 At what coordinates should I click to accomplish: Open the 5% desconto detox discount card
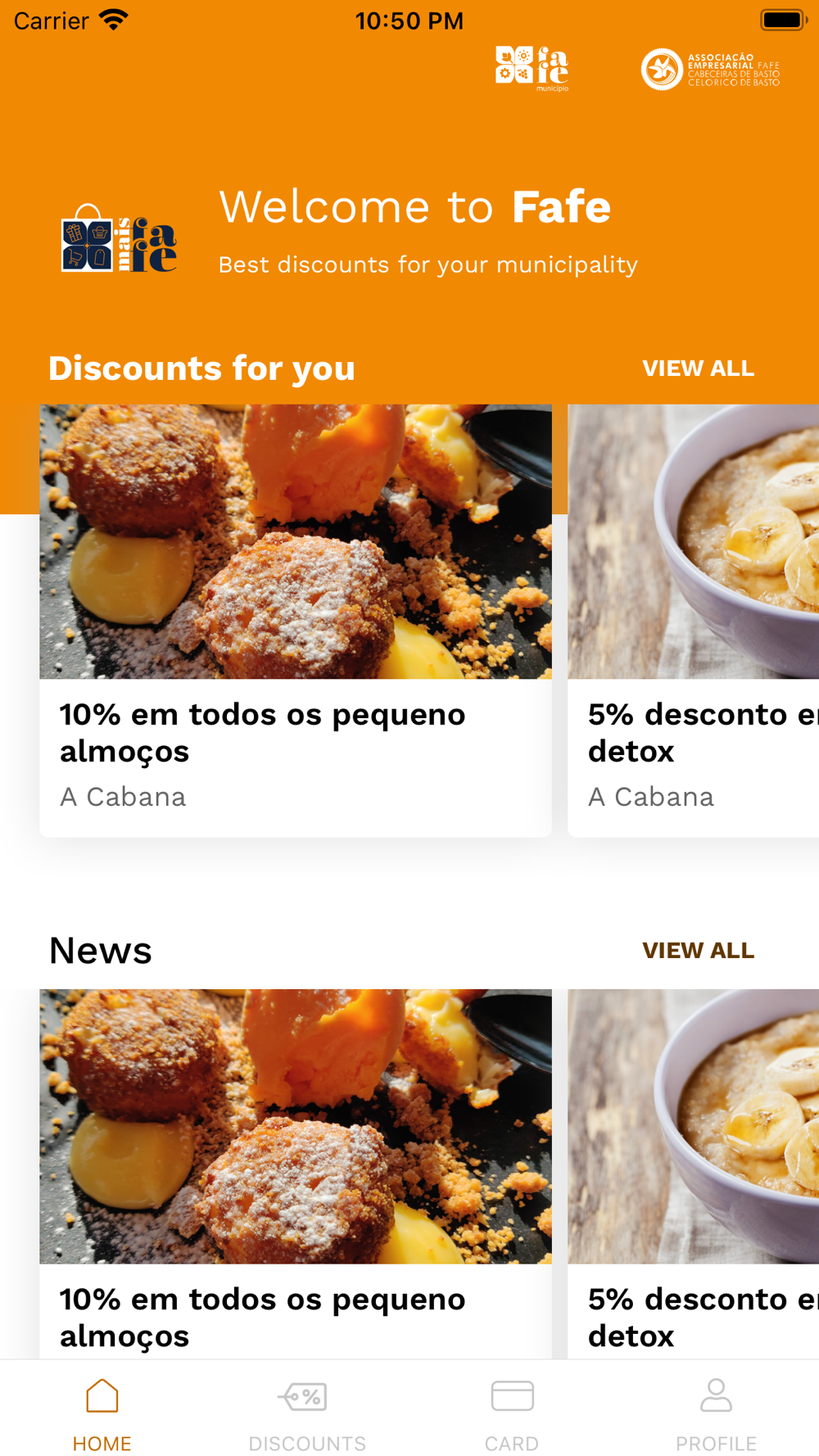(693, 620)
